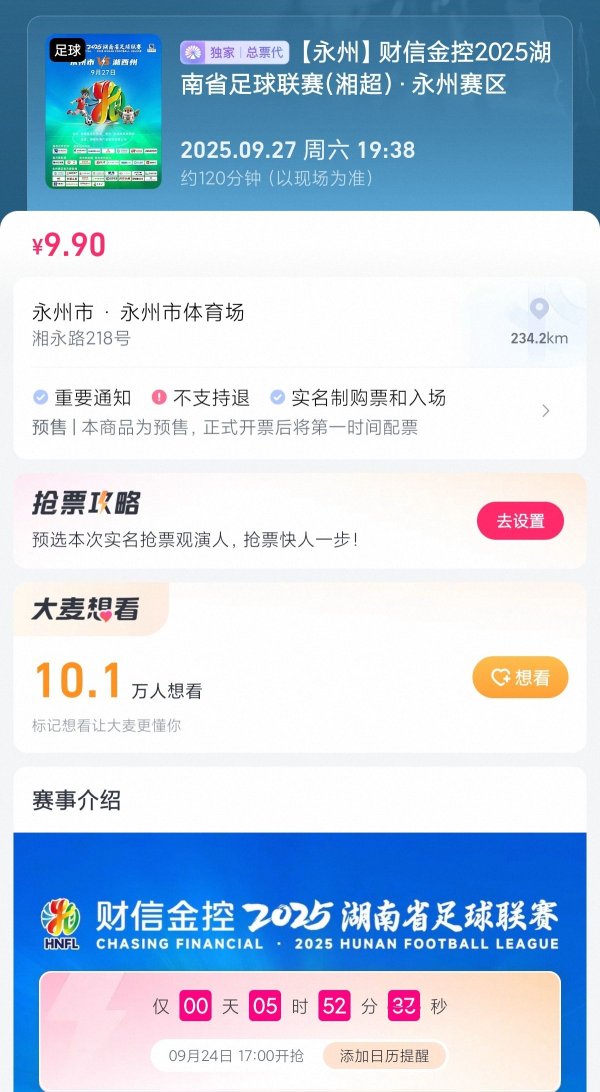Expand the 重要通知 purchase notice details
The image size is (600, 1092).
point(545,411)
